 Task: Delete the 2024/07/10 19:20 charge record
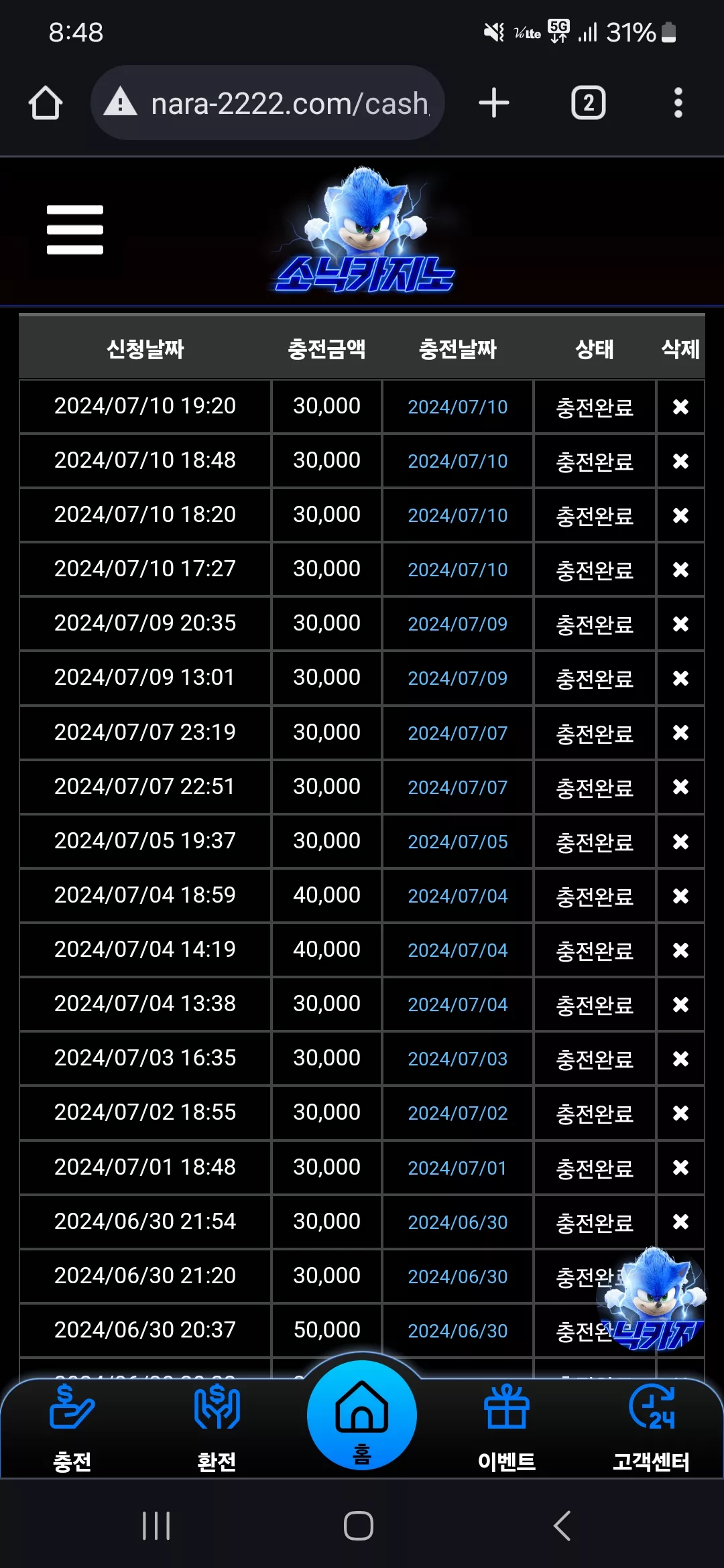680,407
